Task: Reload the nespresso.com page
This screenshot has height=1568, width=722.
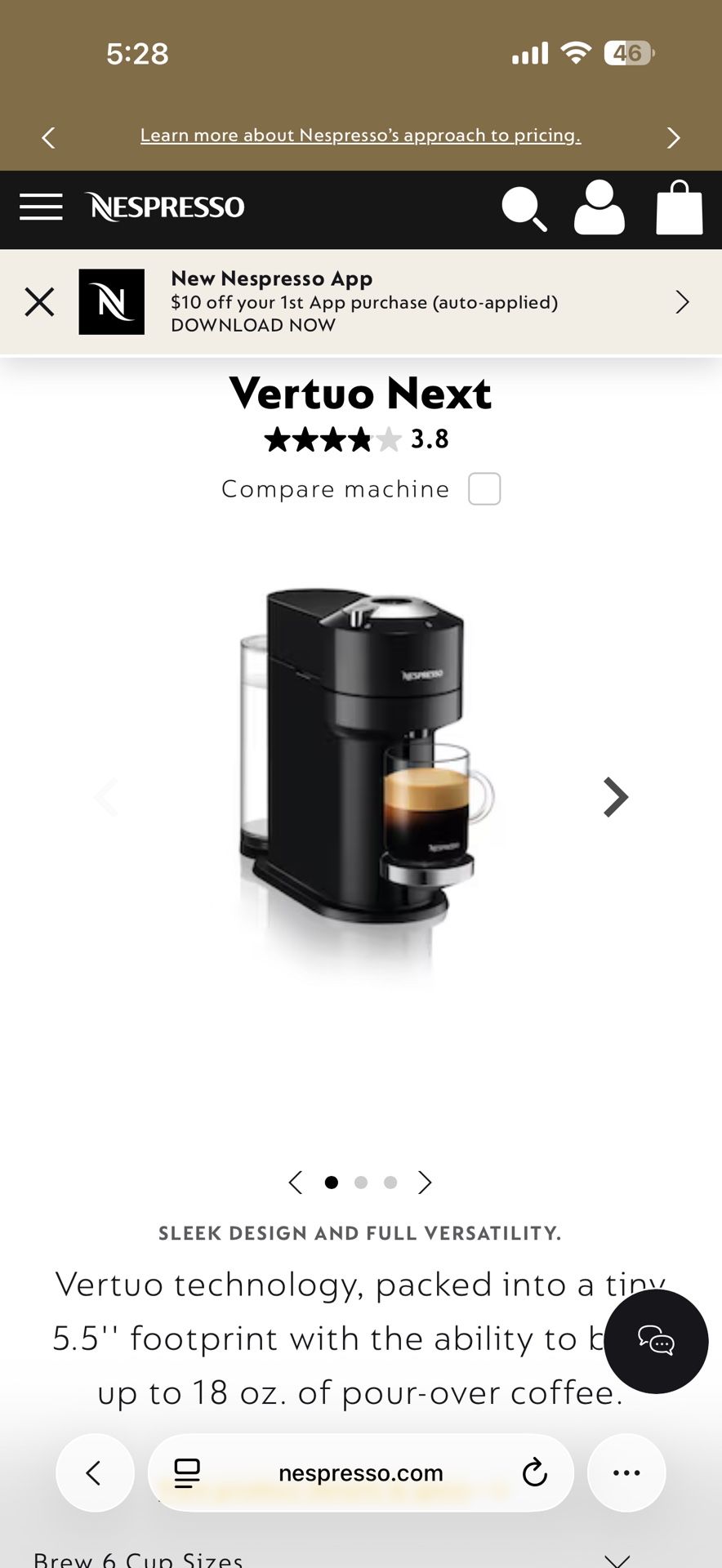Action: (x=534, y=1472)
